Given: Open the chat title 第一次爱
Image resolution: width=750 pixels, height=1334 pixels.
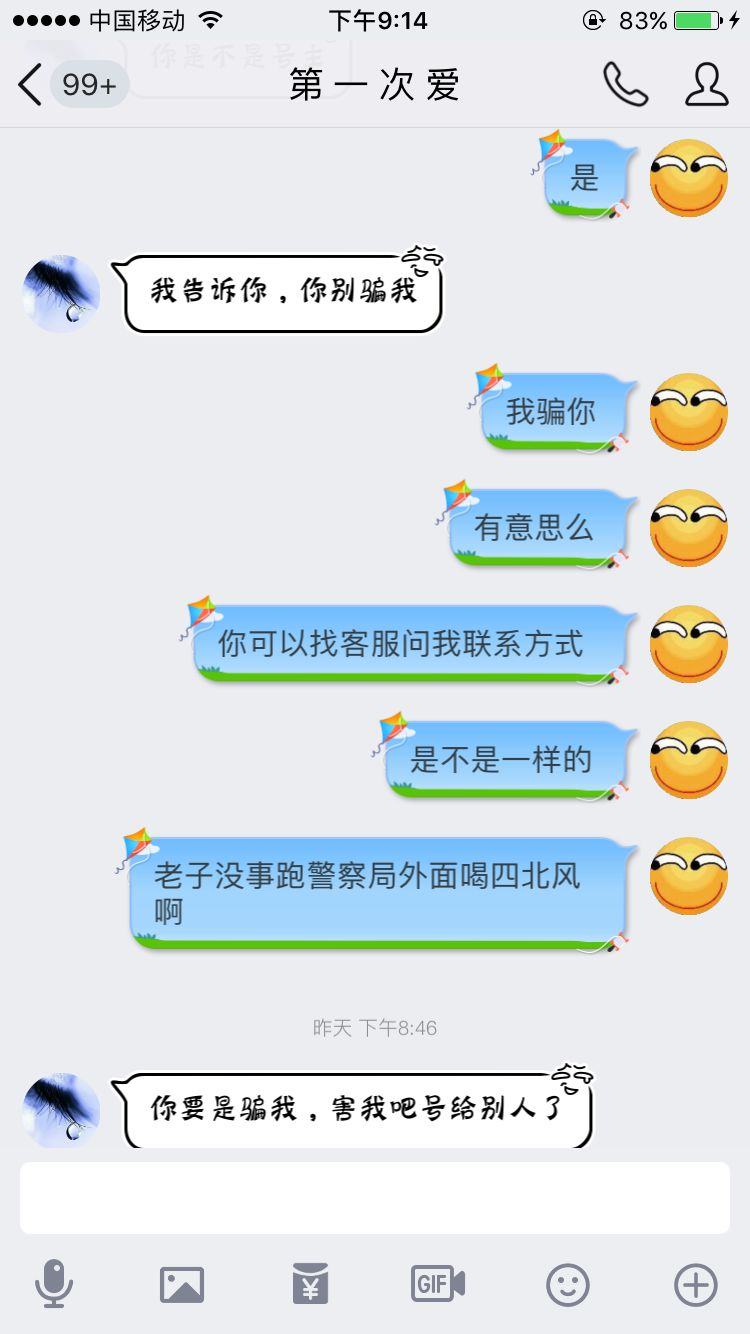Looking at the screenshot, I should (374, 85).
